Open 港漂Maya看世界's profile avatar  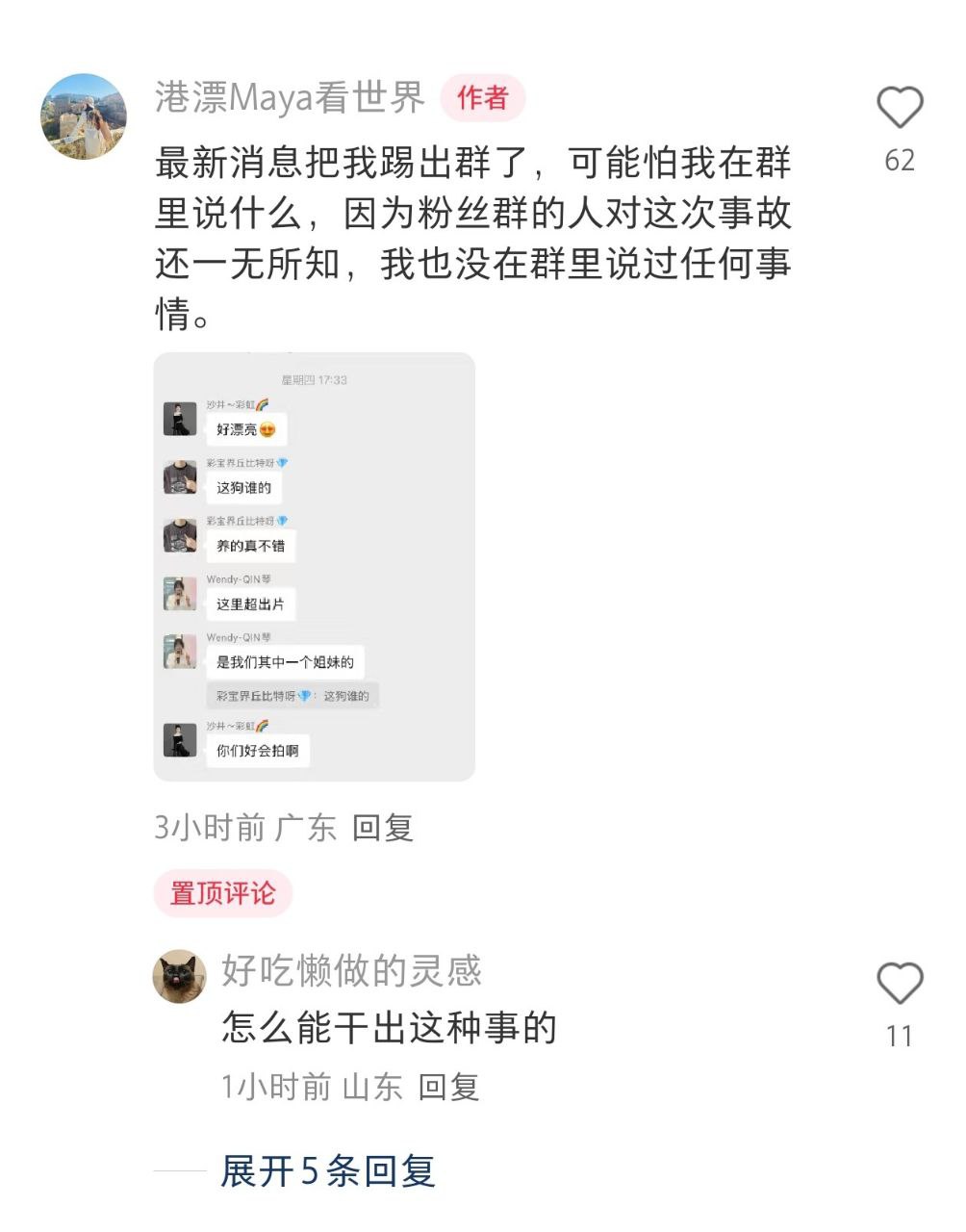84,115
